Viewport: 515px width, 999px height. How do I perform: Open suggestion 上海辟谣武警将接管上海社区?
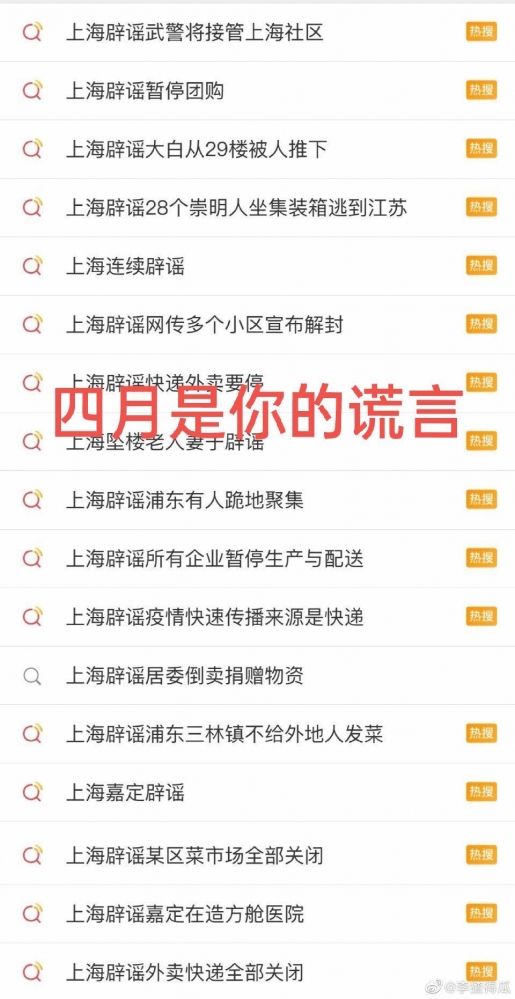point(258,32)
